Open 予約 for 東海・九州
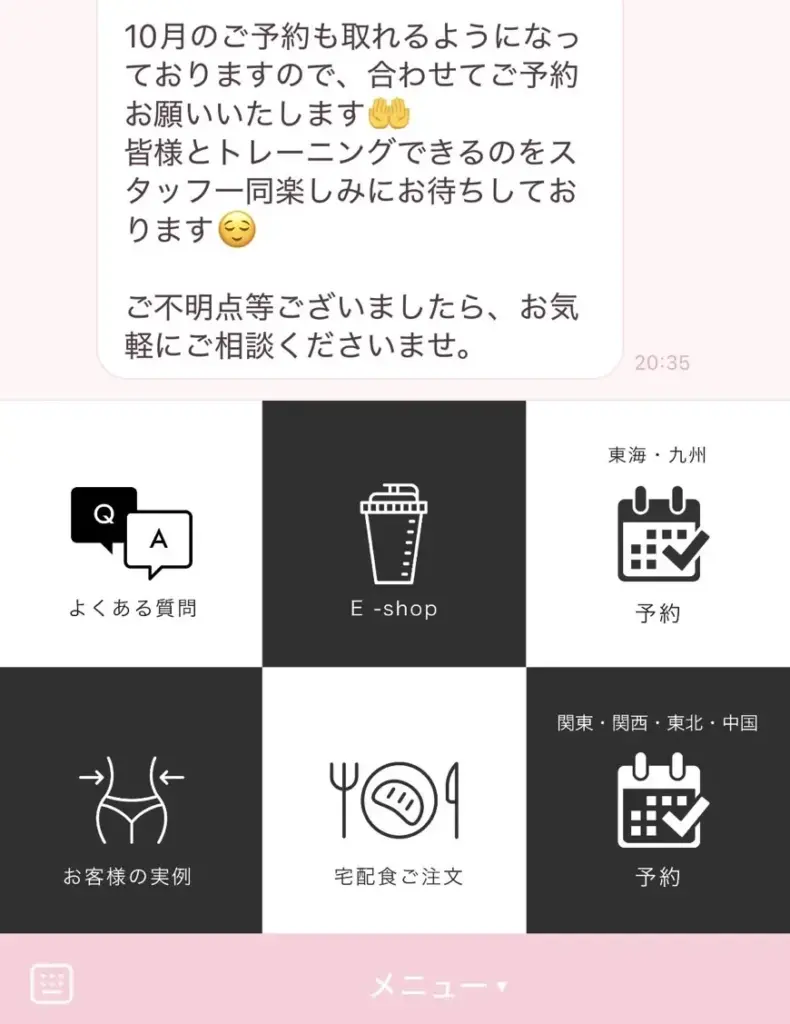The width and height of the screenshot is (790, 1024). pos(658,534)
